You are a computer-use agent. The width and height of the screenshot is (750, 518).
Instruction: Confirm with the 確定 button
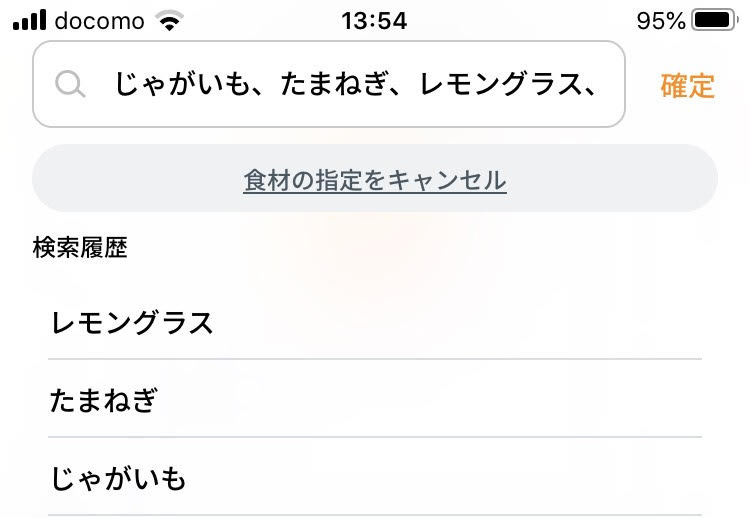[687, 85]
